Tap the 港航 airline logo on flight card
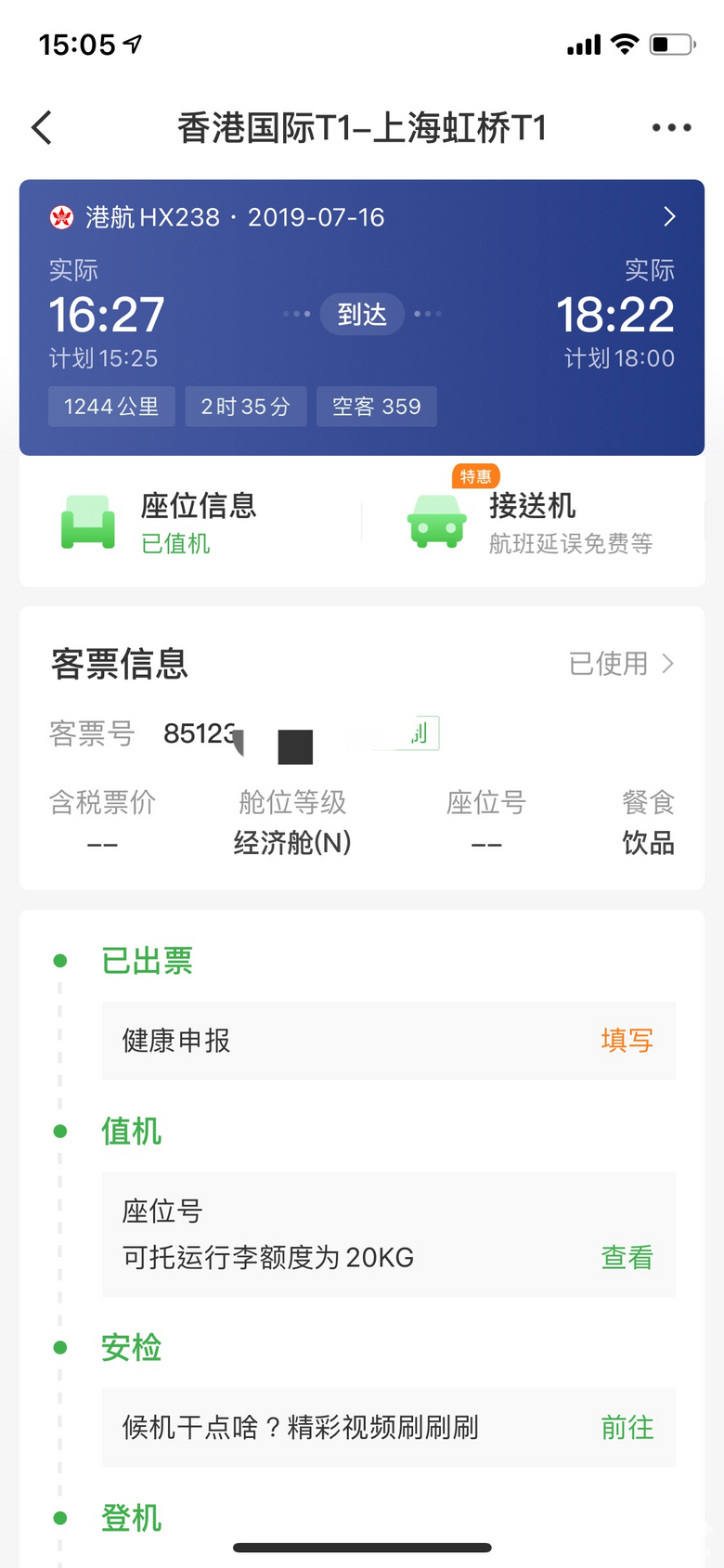 (x=61, y=216)
